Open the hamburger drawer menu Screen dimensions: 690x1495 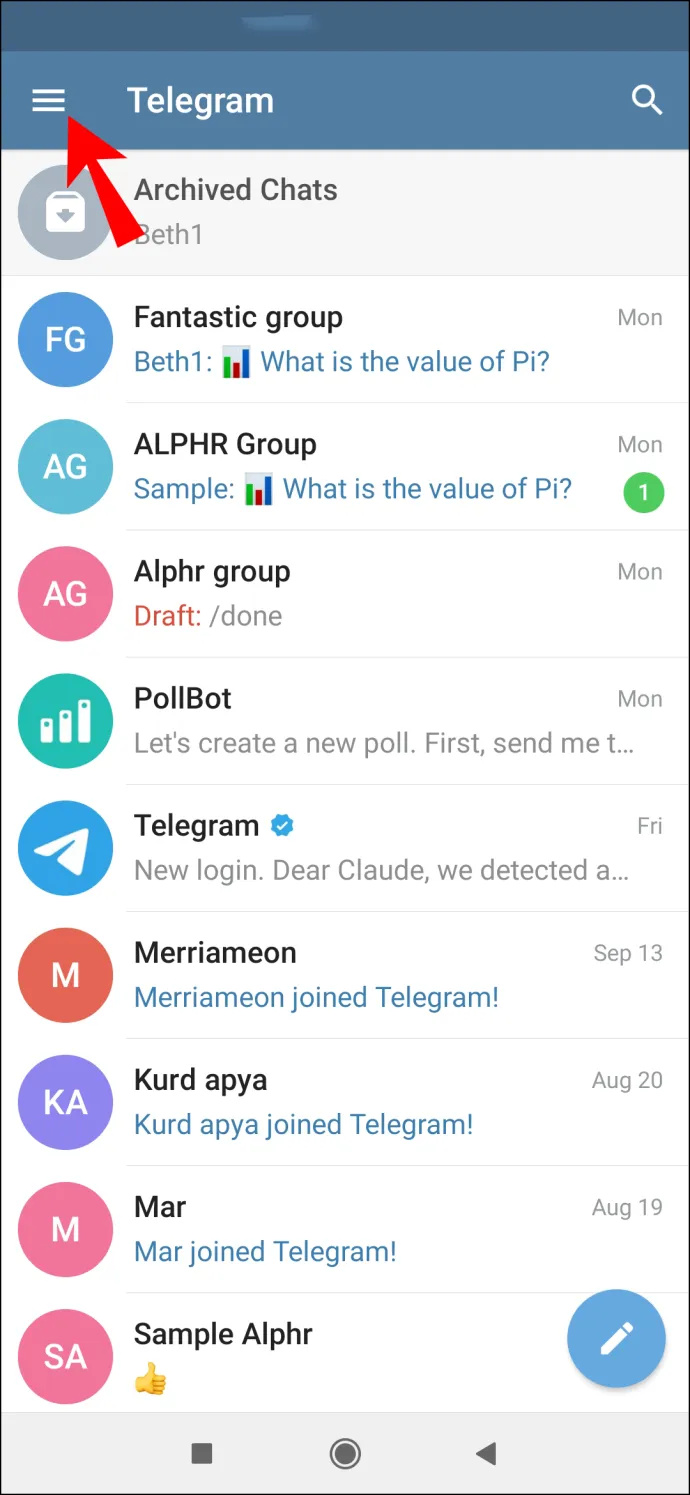[48, 100]
